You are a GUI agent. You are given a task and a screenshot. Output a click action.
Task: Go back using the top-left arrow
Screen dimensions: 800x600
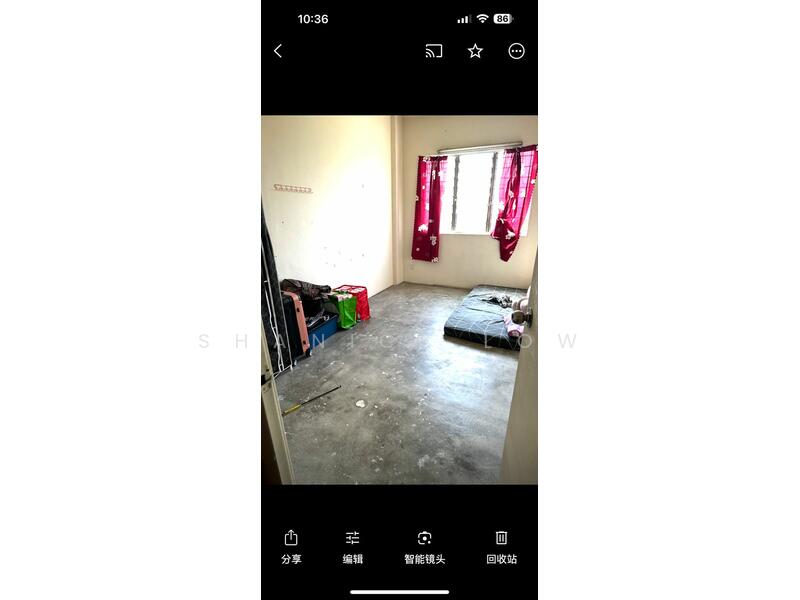pos(278,51)
